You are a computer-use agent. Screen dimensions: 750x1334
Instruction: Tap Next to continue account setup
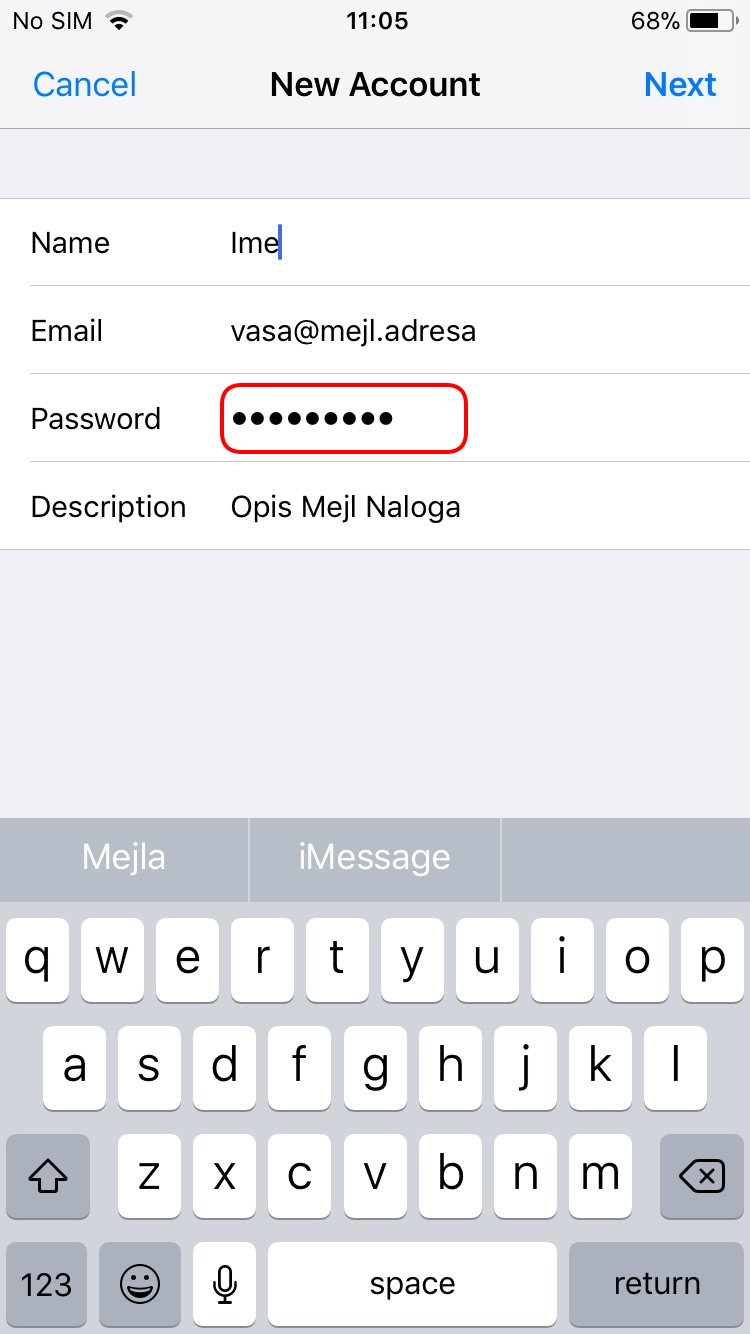[x=680, y=85]
